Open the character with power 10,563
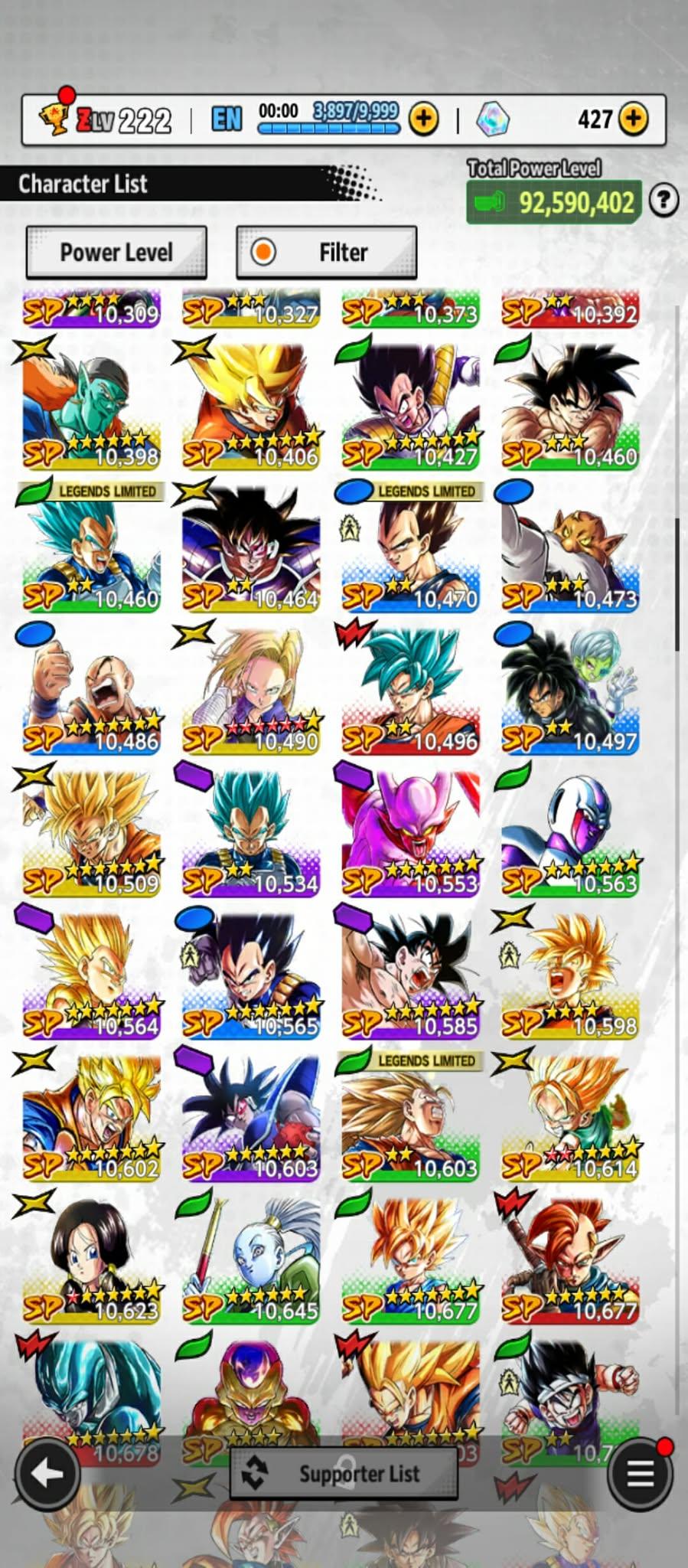 tap(570, 831)
